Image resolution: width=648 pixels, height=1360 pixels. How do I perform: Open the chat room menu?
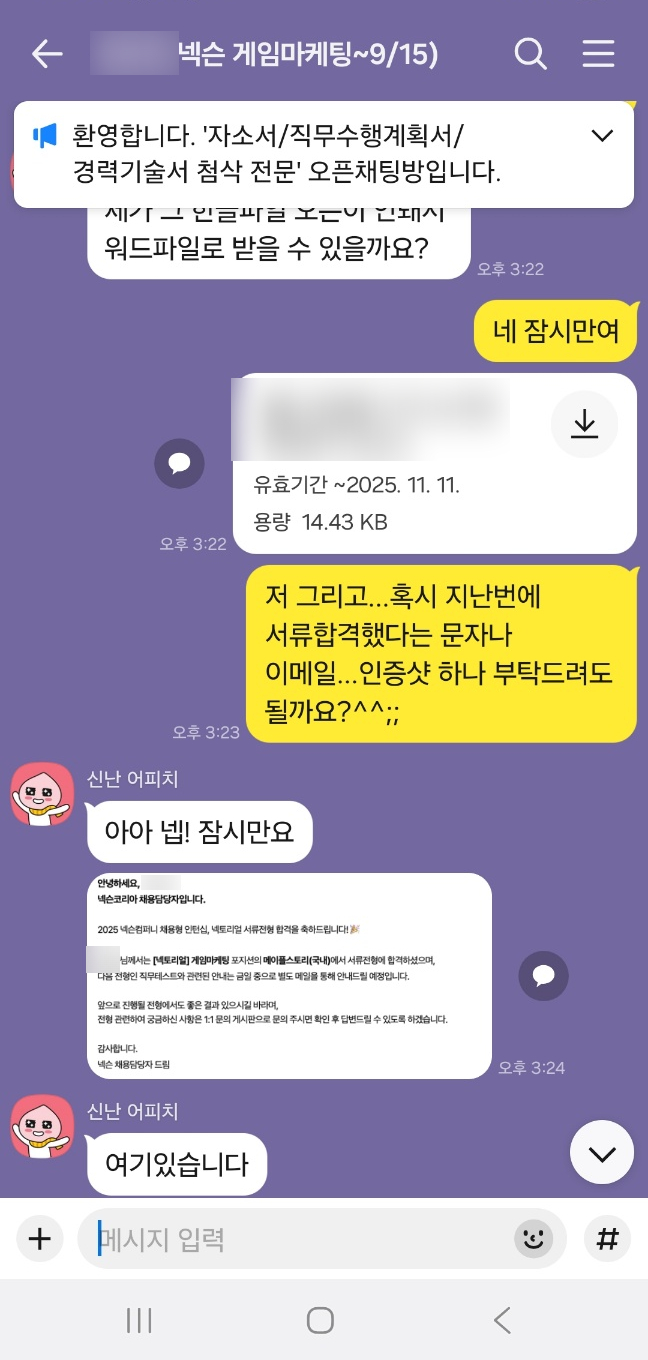(598, 54)
